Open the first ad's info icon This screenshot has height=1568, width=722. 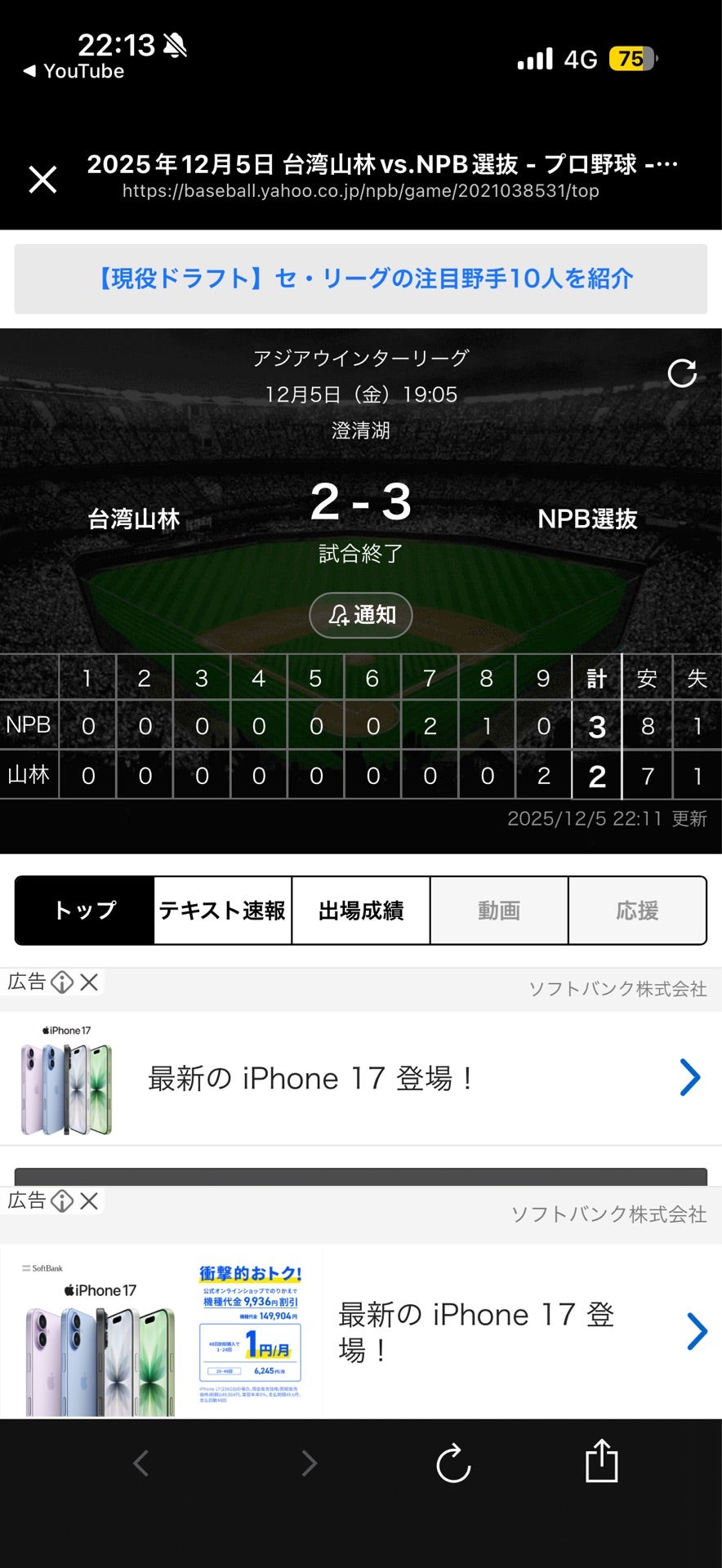coord(62,982)
